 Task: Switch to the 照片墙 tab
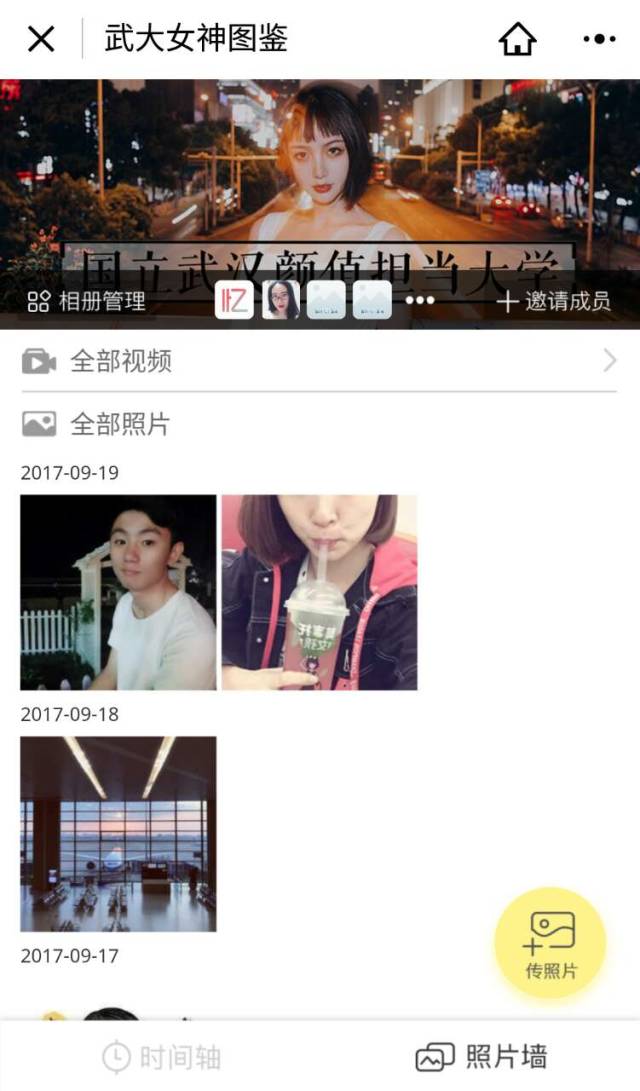coord(482,1056)
